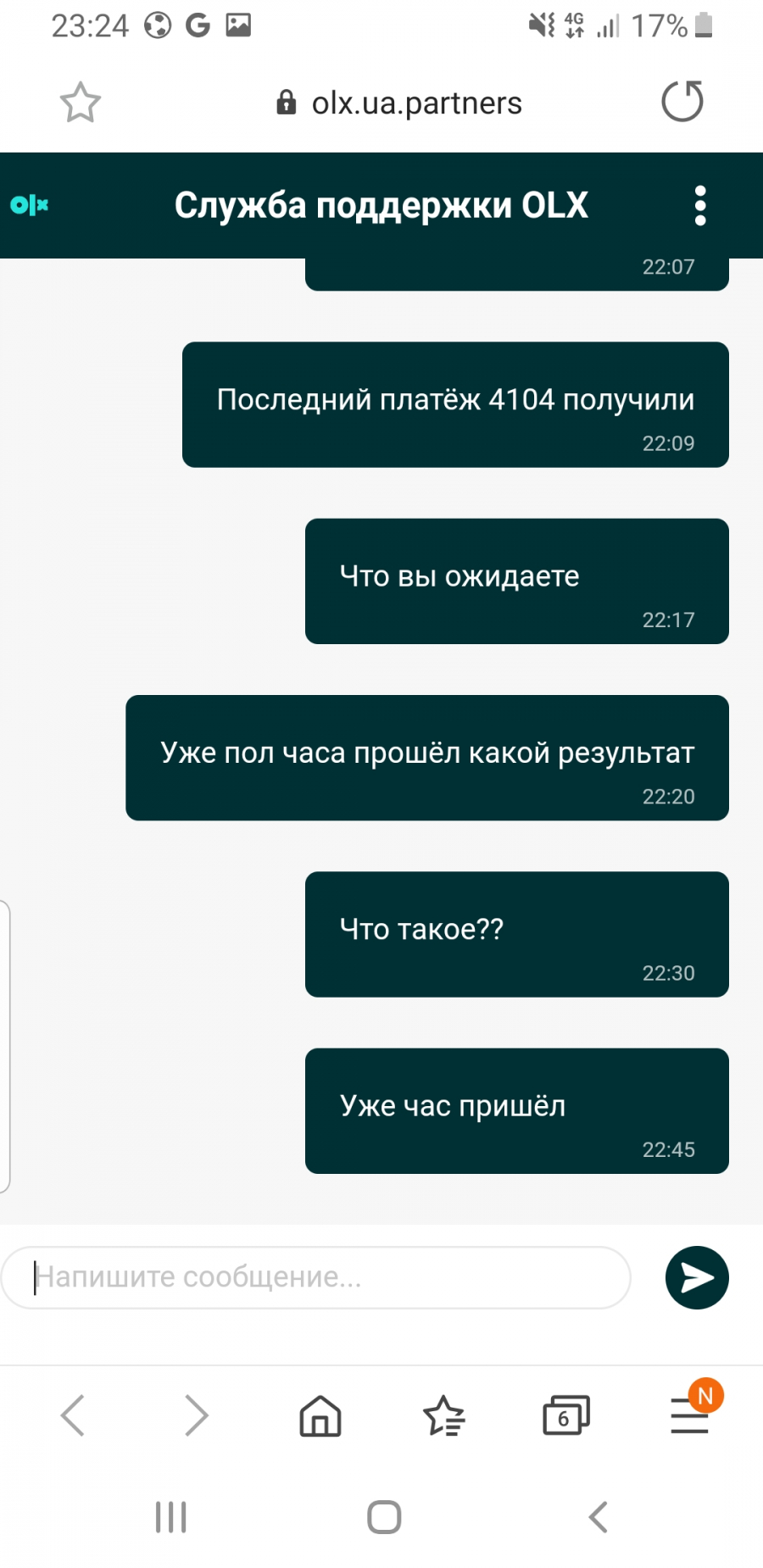The height and width of the screenshot is (1568, 763).
Task: Focus the 'Напишите сообщение...' message field
Action: coord(316,1277)
